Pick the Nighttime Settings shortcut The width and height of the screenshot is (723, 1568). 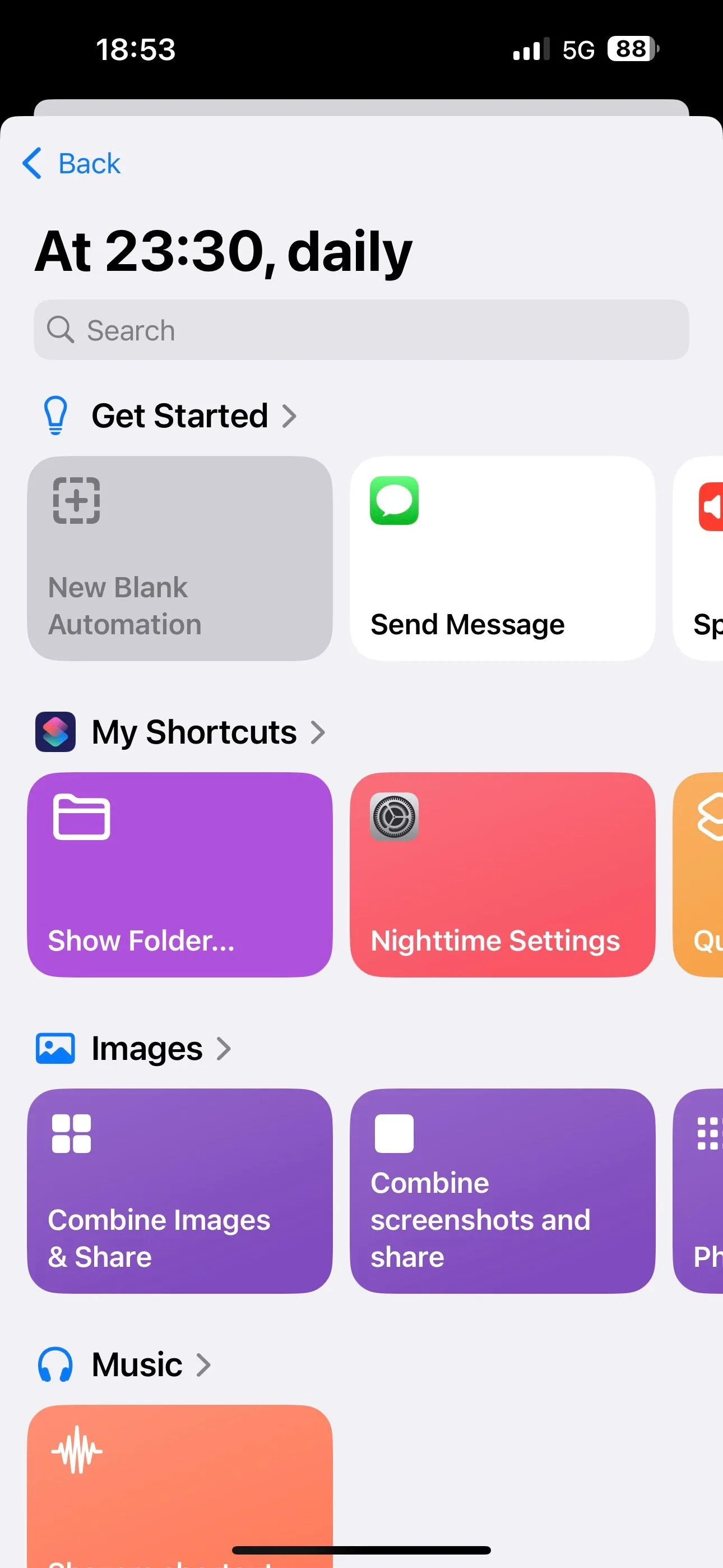point(502,874)
